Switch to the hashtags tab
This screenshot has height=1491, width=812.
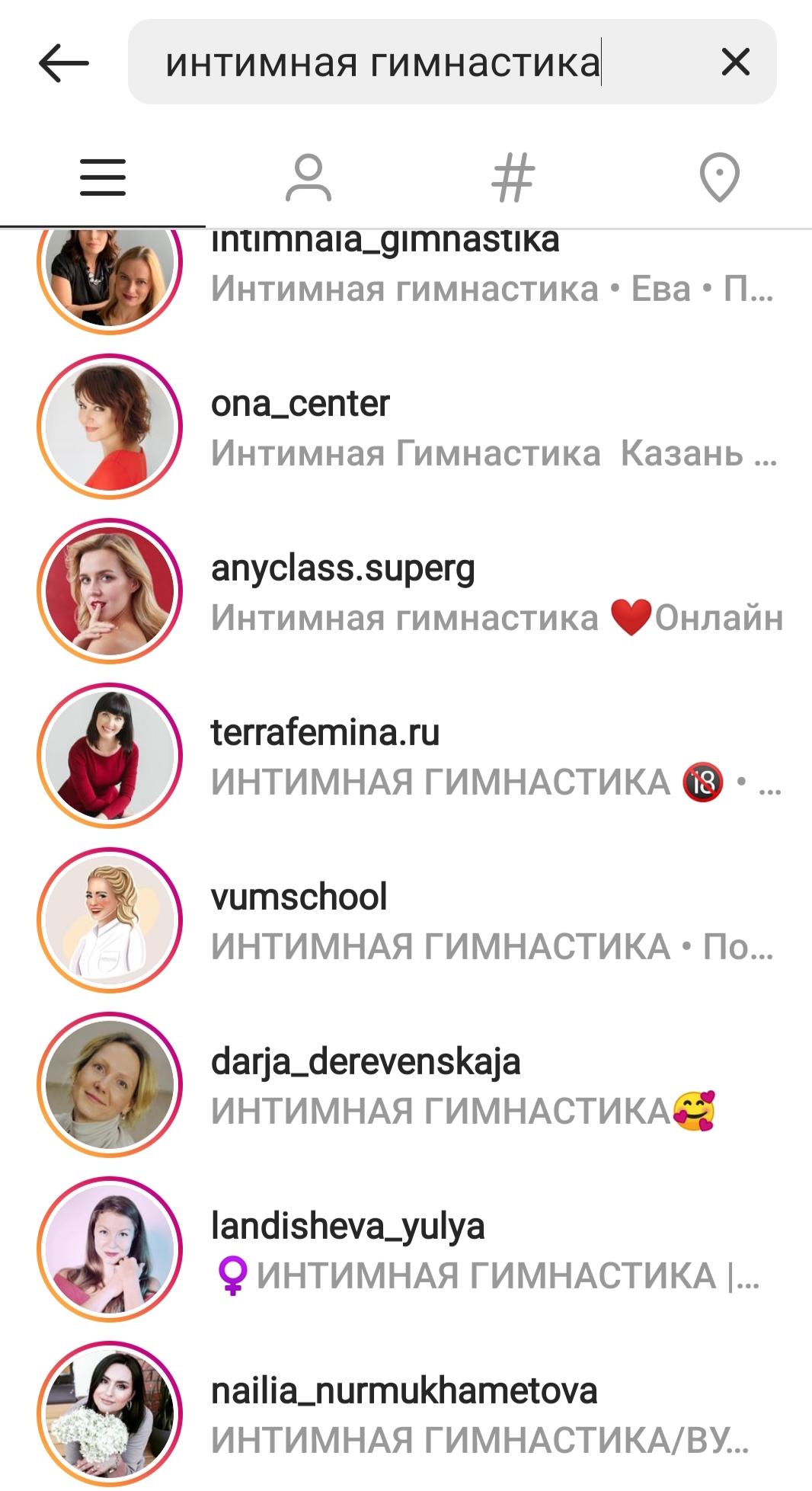click(513, 178)
